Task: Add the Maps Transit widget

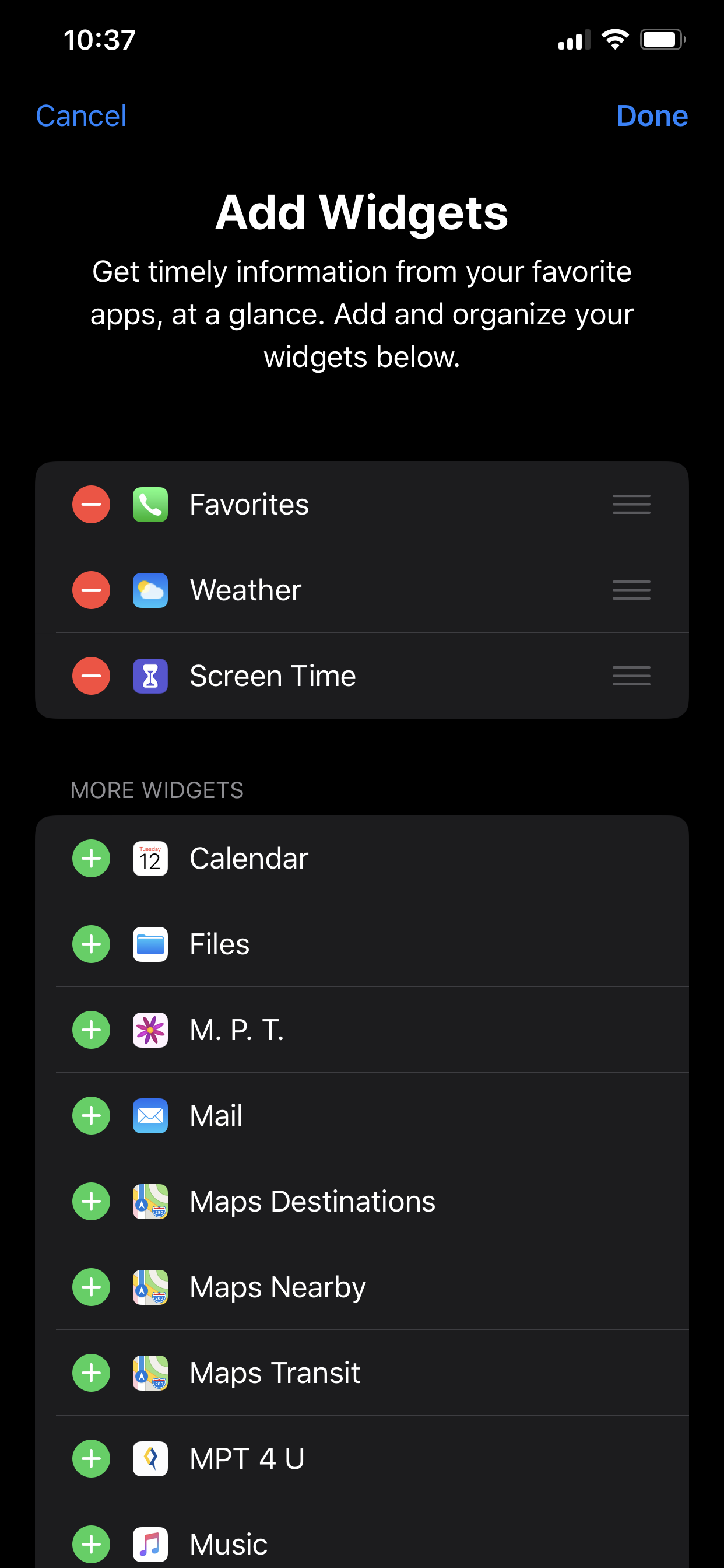Action: (x=92, y=1373)
